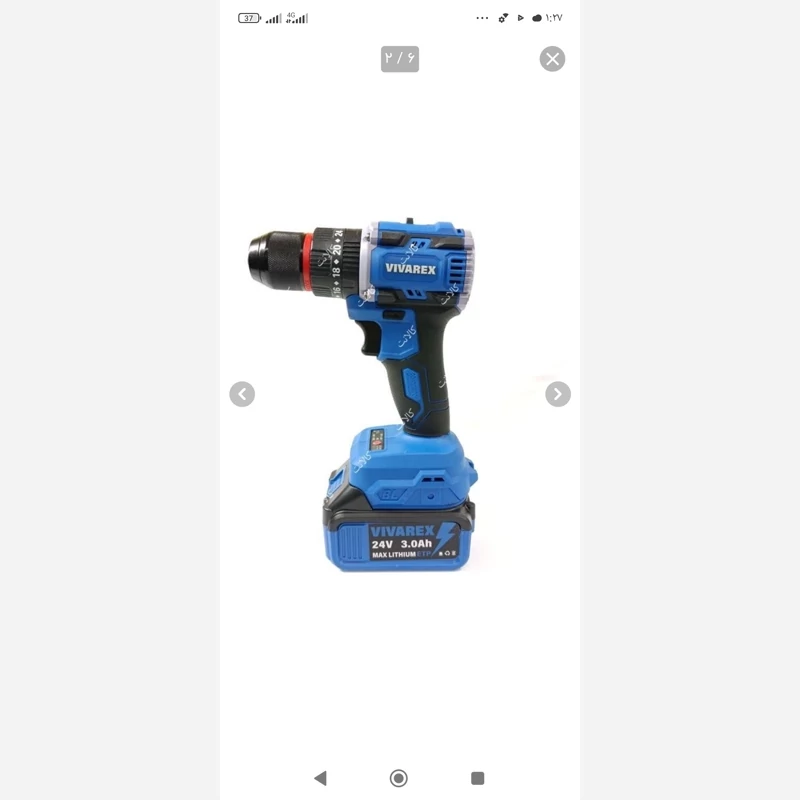Close the image viewer
Viewport: 800px width, 800px height.
[552, 59]
